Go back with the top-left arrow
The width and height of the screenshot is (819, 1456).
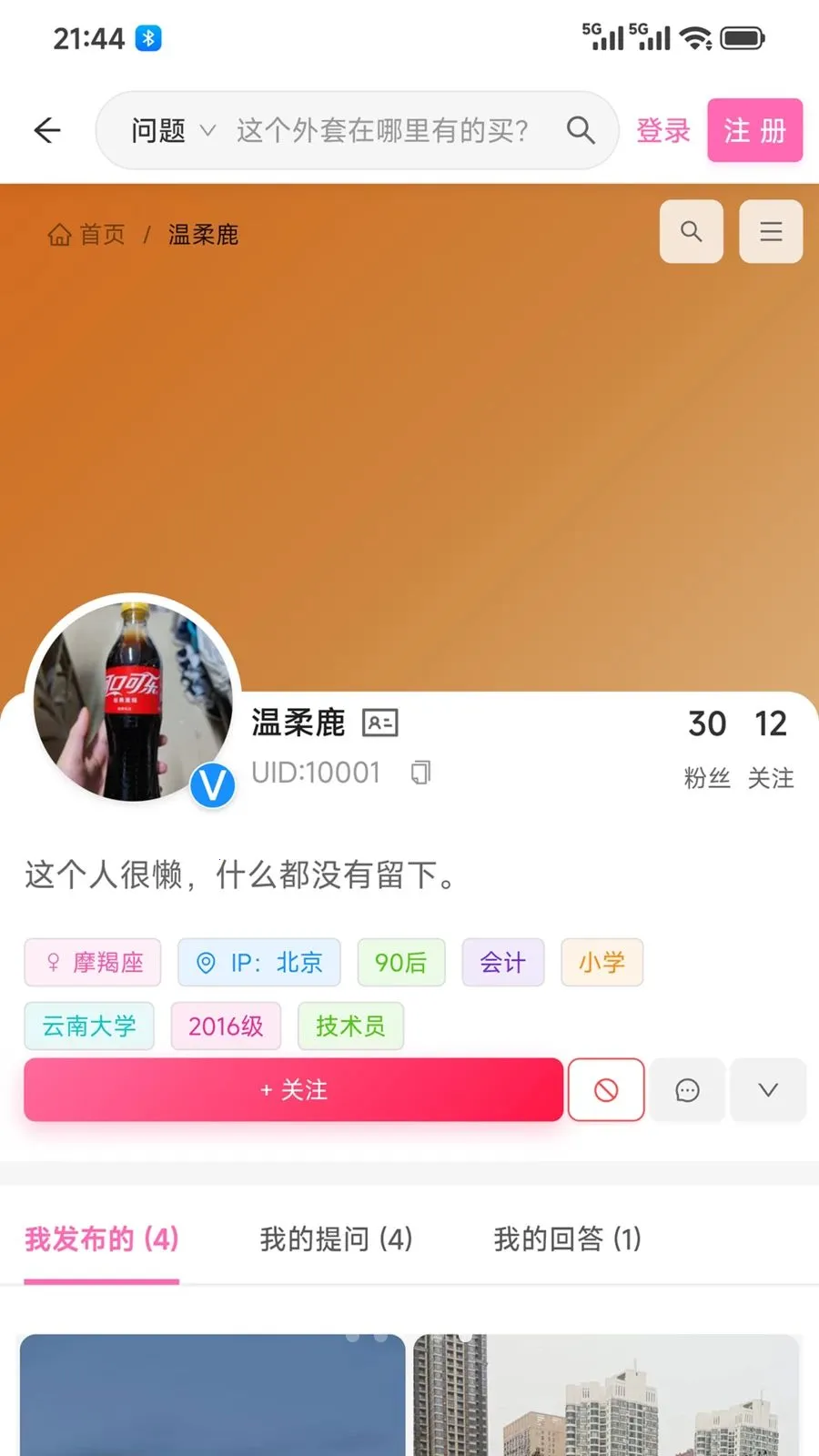47,130
